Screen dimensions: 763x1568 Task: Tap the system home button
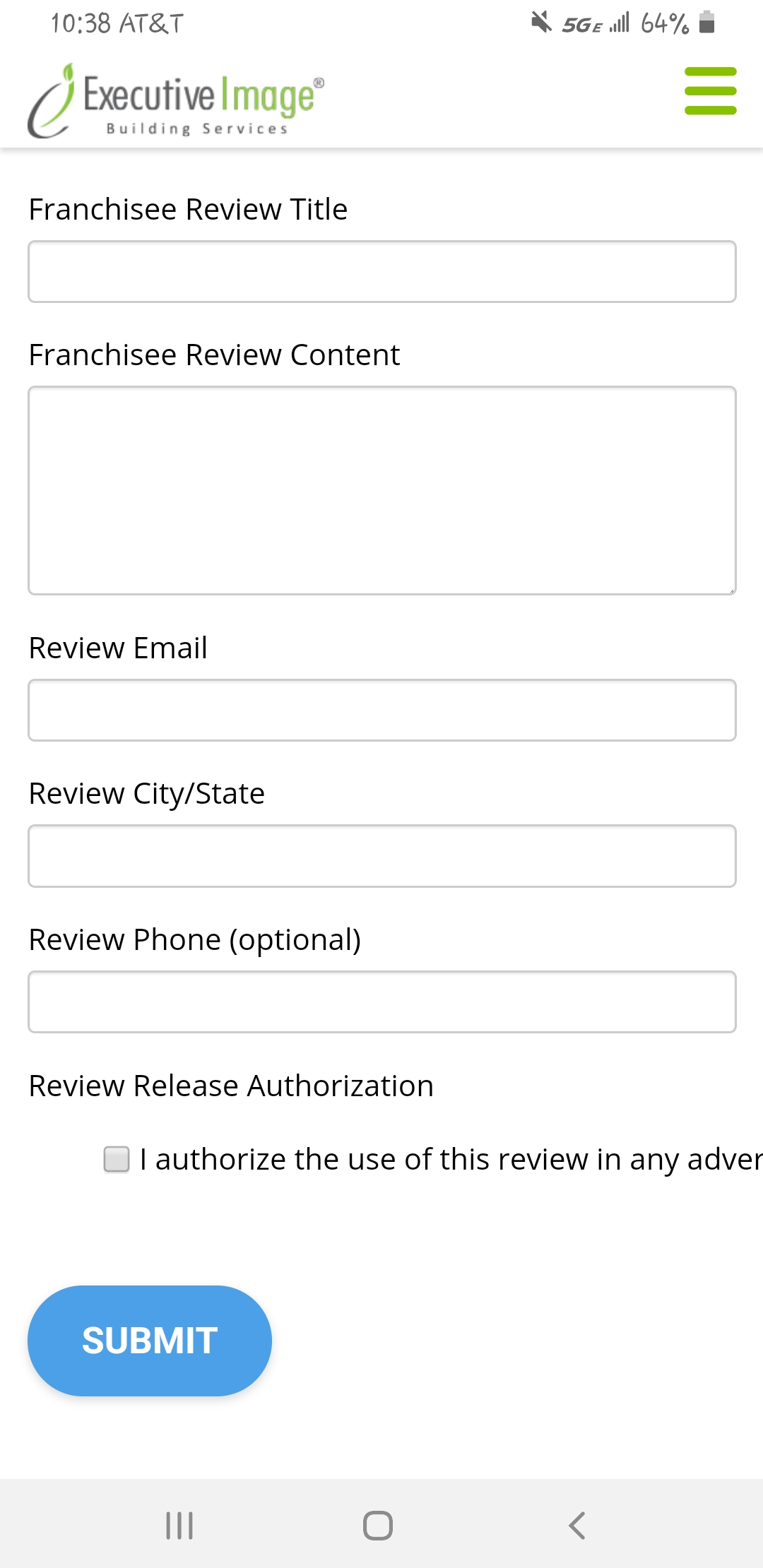(378, 1526)
